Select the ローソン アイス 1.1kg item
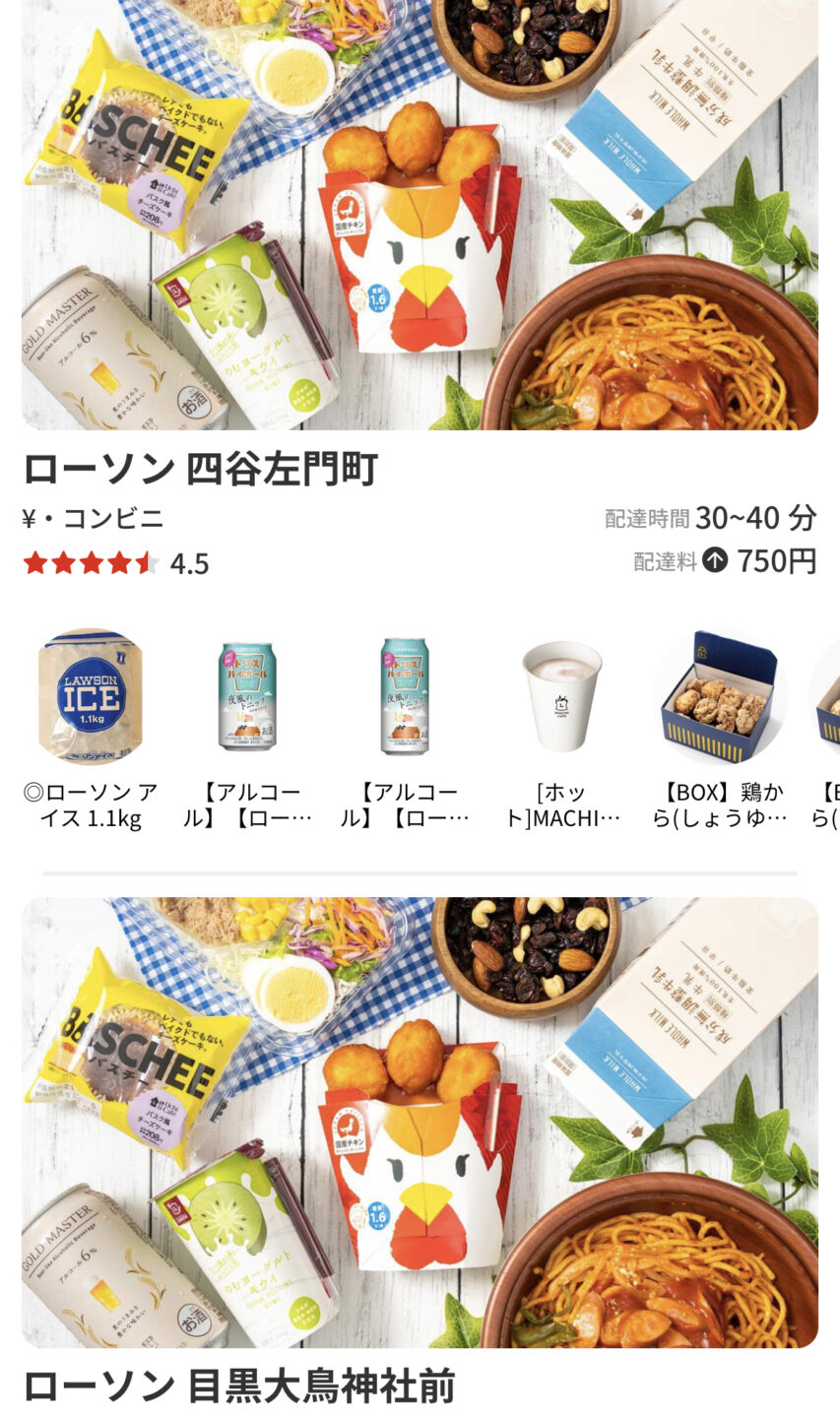840x1418 pixels. [x=91, y=697]
